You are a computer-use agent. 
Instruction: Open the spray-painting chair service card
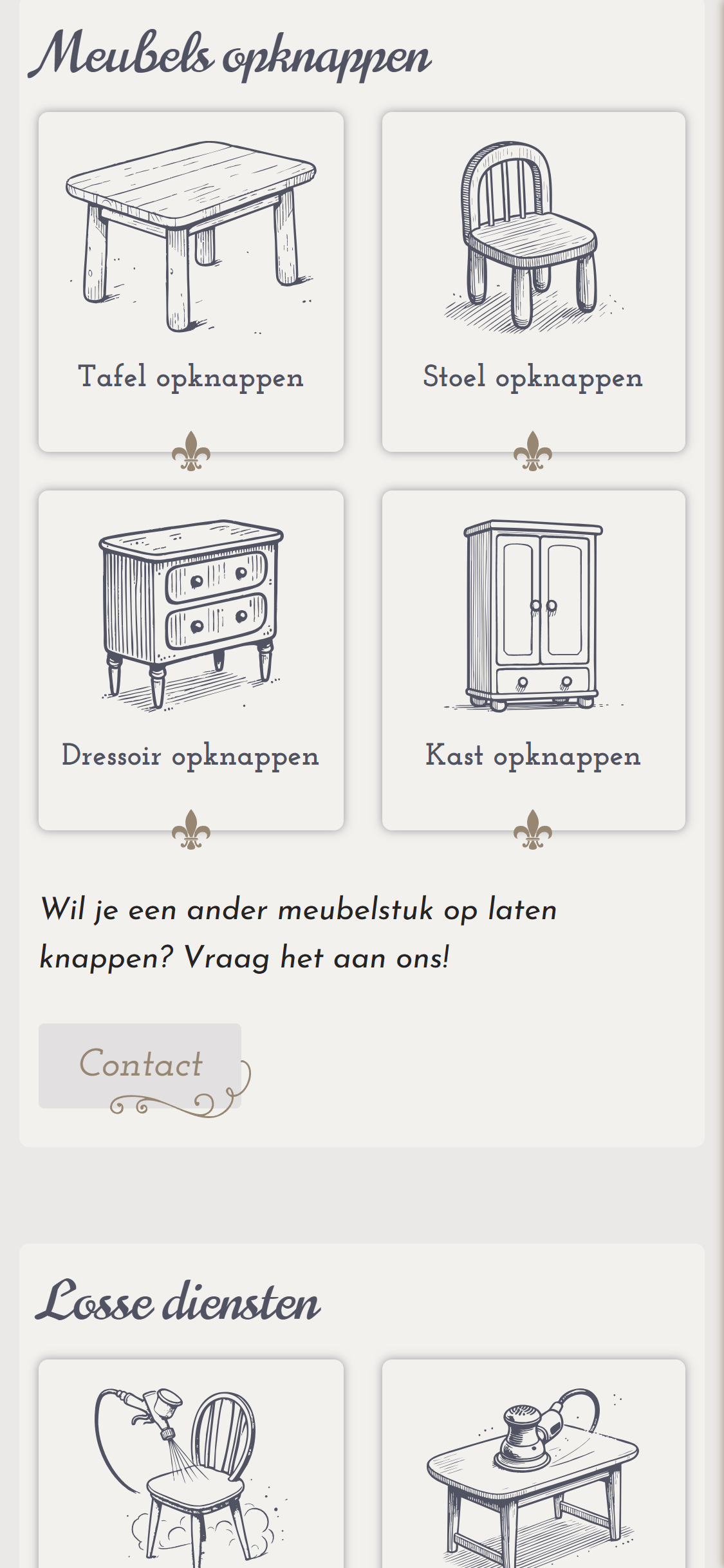point(190,1468)
